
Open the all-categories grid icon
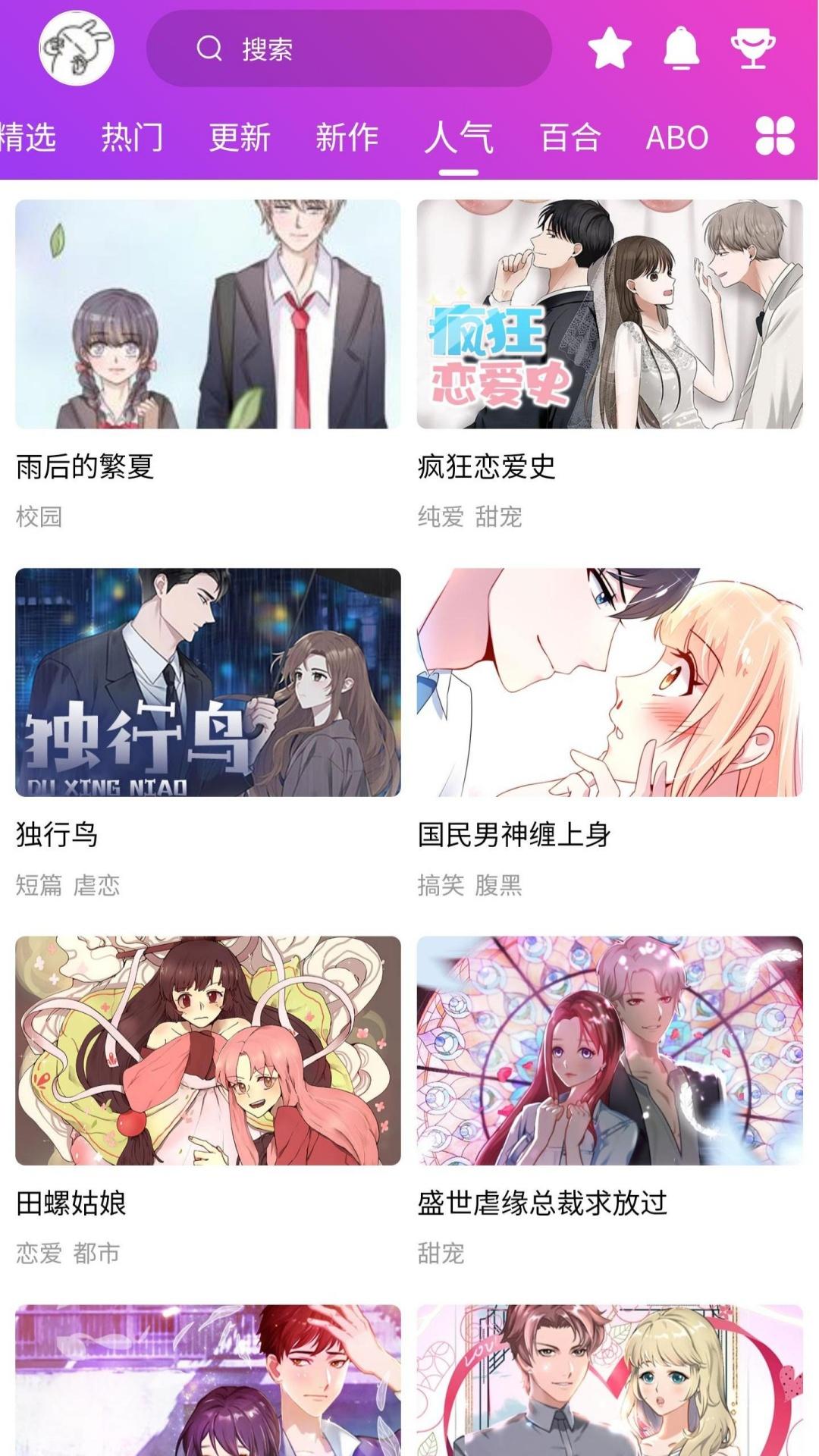click(x=775, y=136)
